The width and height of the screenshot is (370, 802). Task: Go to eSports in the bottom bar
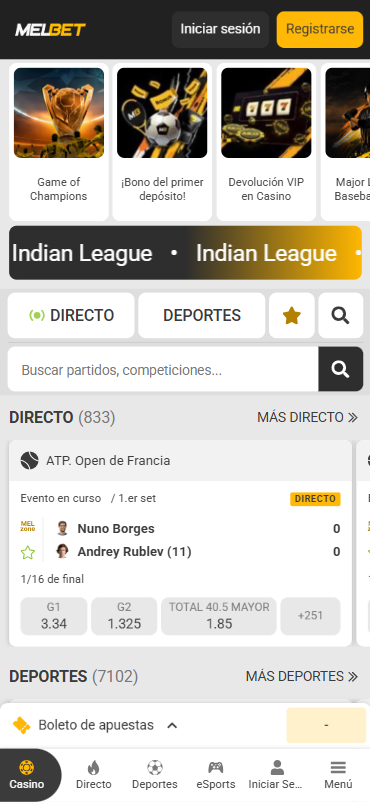(x=216, y=775)
